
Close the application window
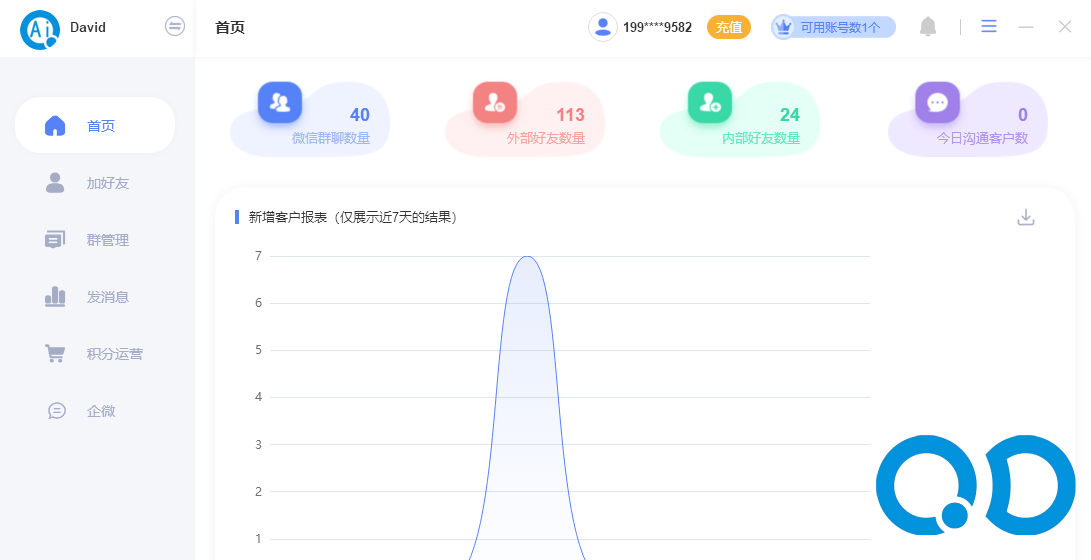pos(1064,27)
